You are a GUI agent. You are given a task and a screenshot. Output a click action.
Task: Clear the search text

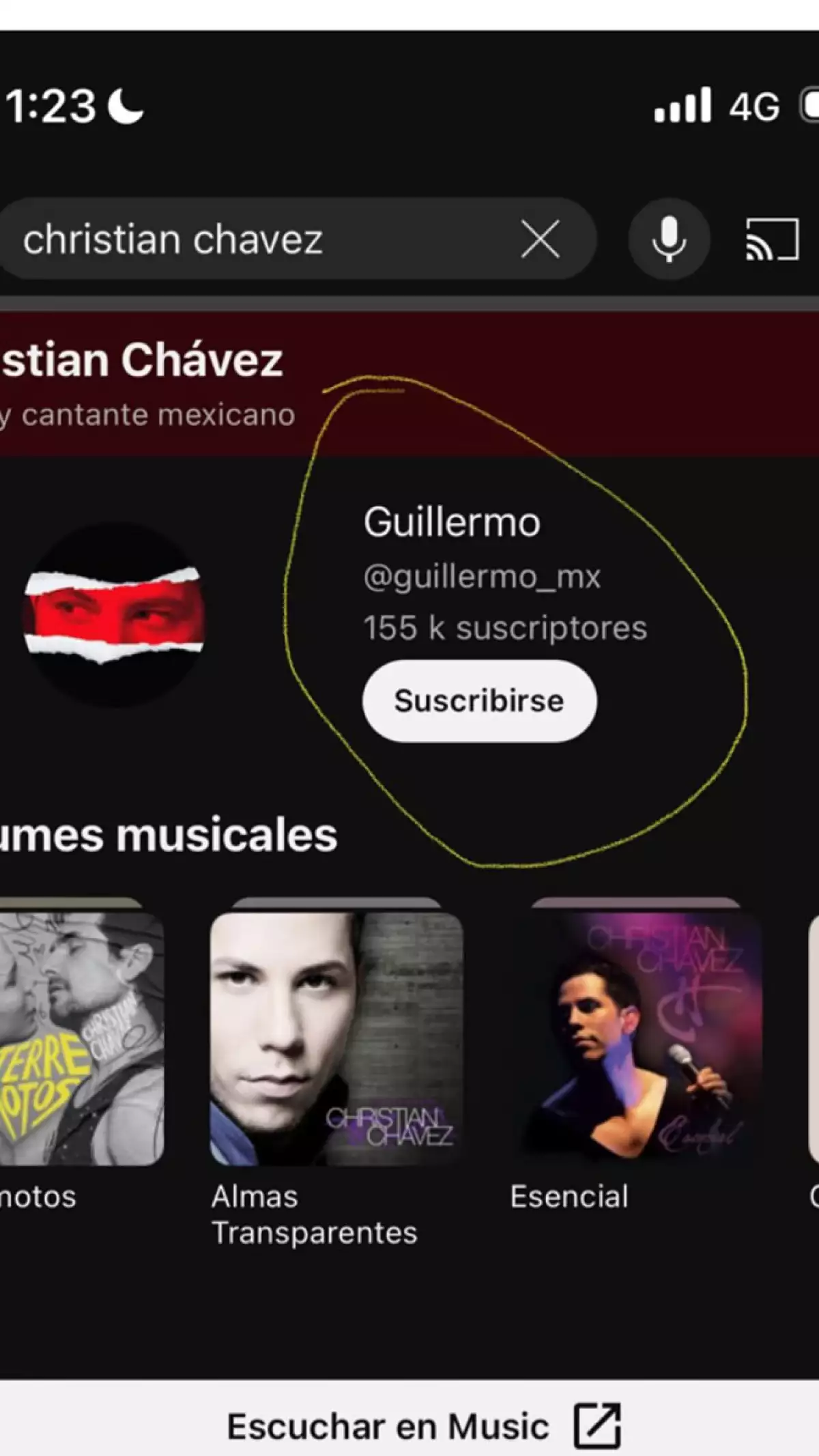click(540, 240)
